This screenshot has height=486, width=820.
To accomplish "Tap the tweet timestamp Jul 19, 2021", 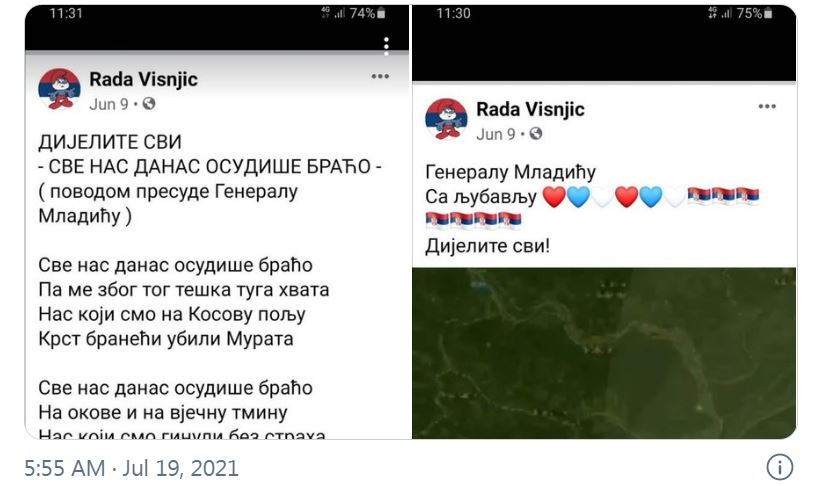I will click(131, 468).
